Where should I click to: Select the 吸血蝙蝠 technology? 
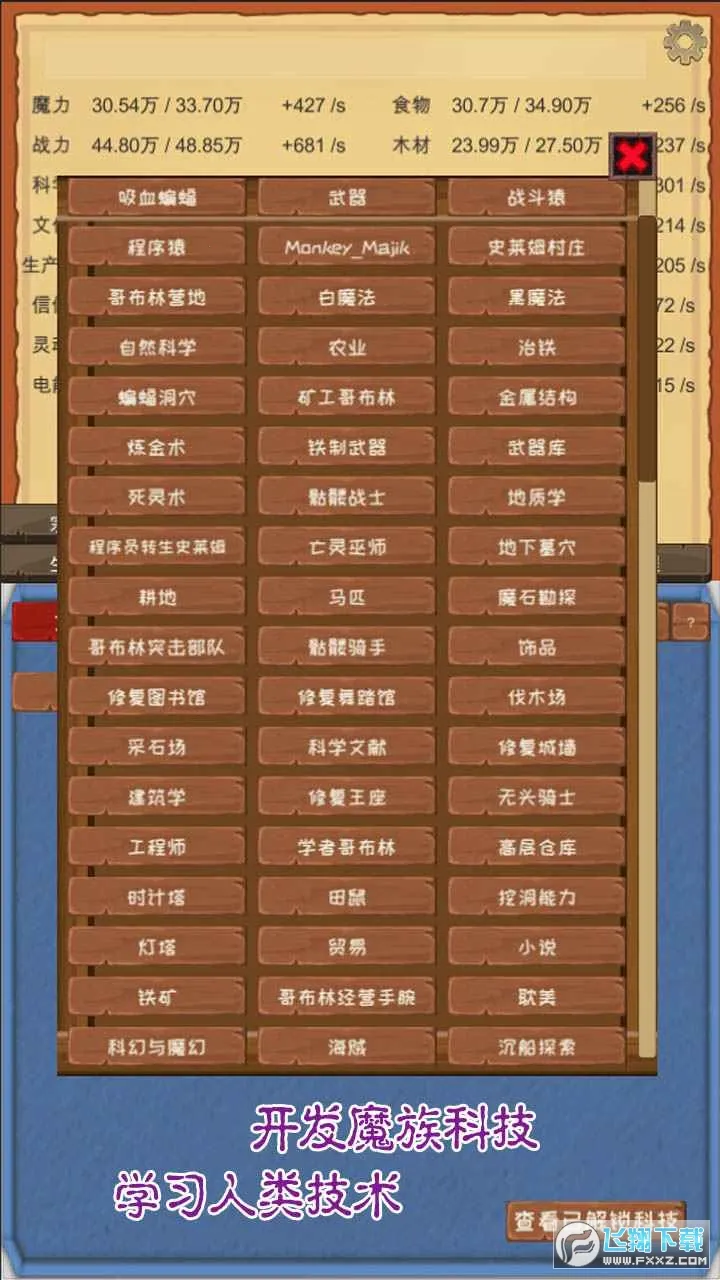coord(157,197)
